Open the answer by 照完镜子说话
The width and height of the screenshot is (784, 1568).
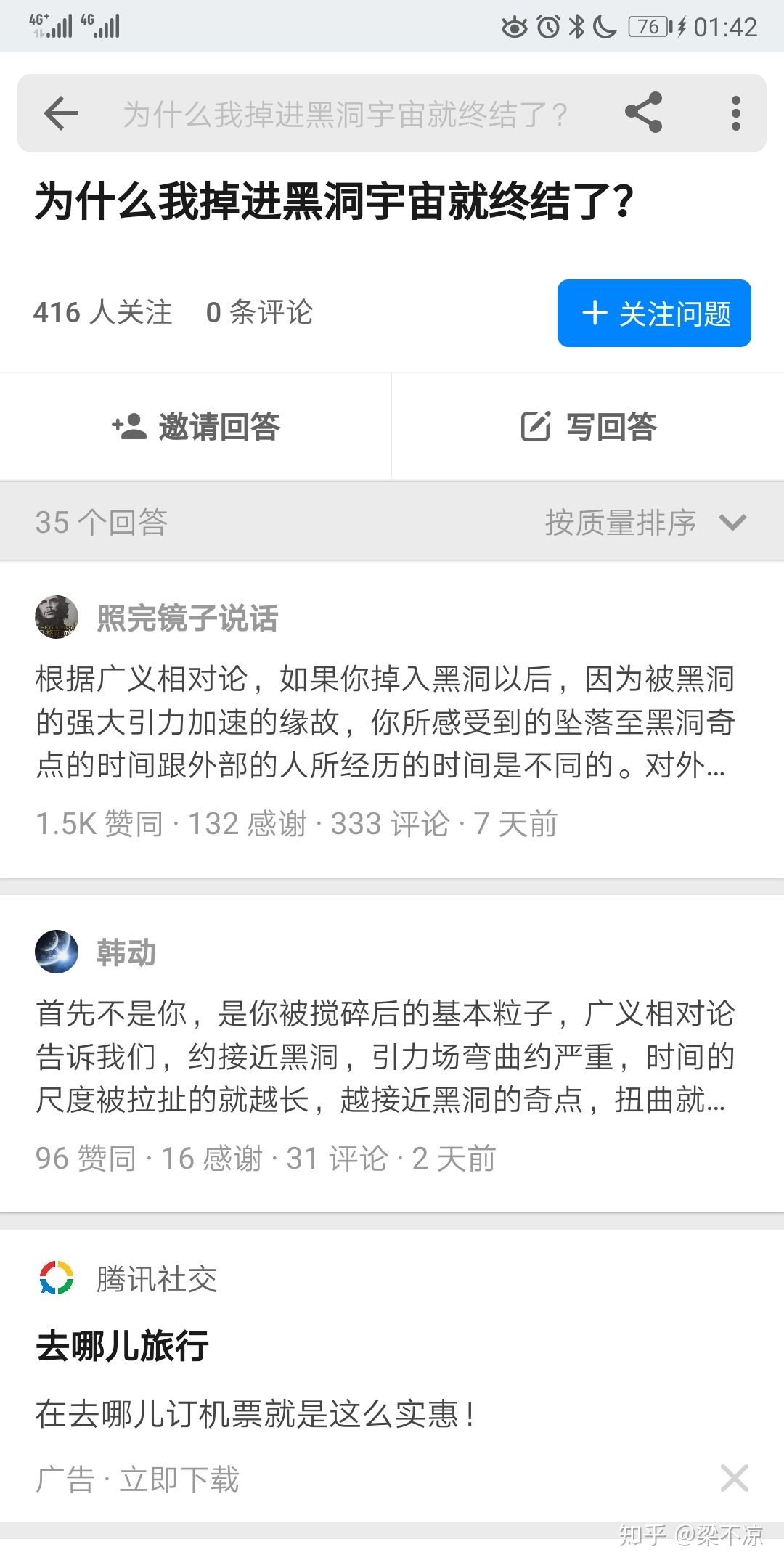coord(385,722)
